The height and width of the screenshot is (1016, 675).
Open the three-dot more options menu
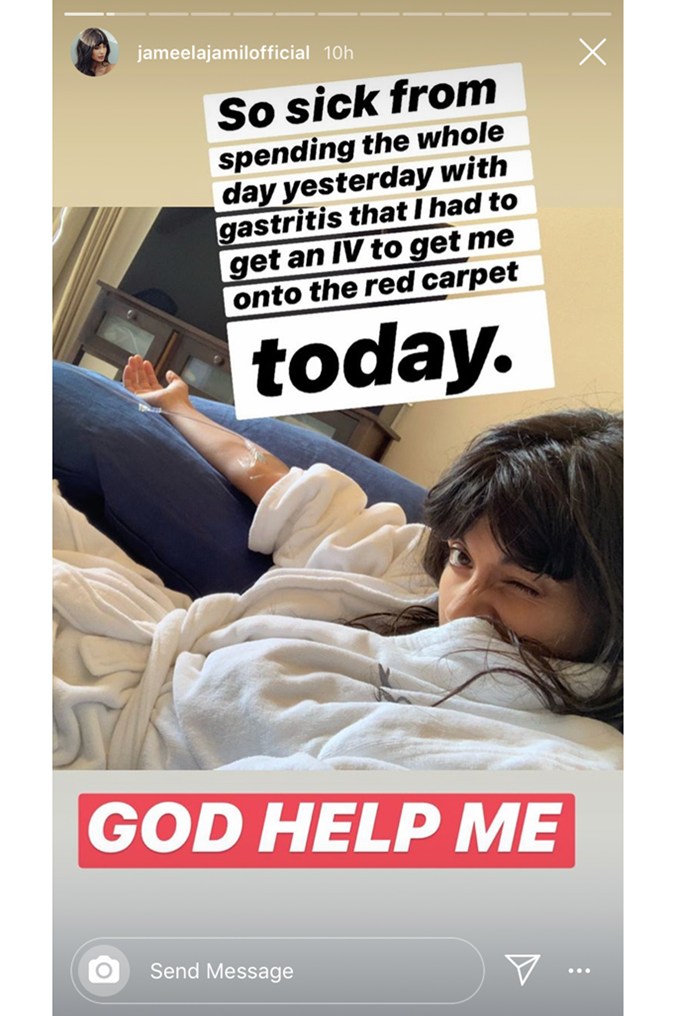tap(579, 970)
